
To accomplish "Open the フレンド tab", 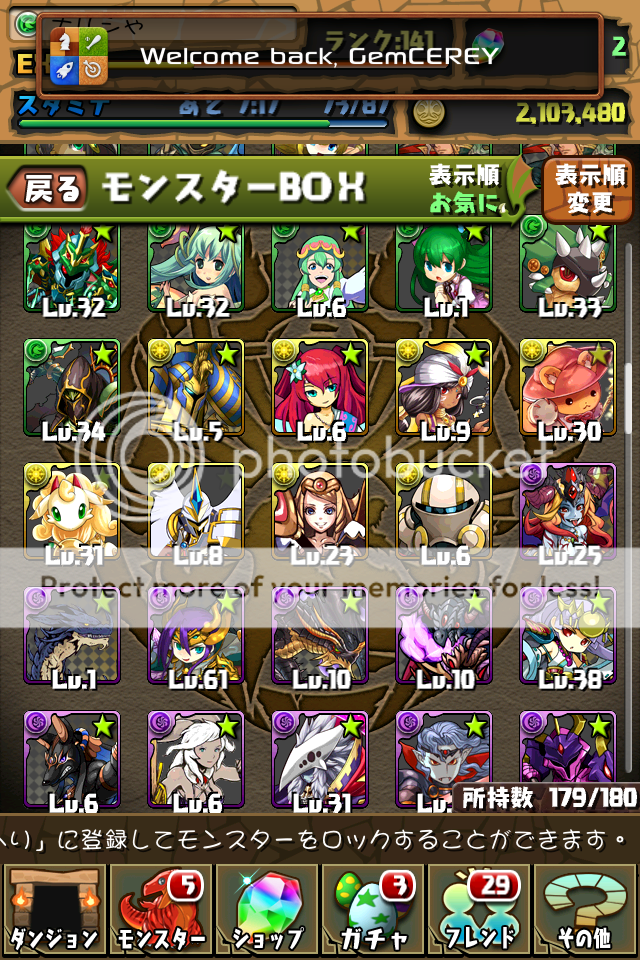I will point(480,911).
